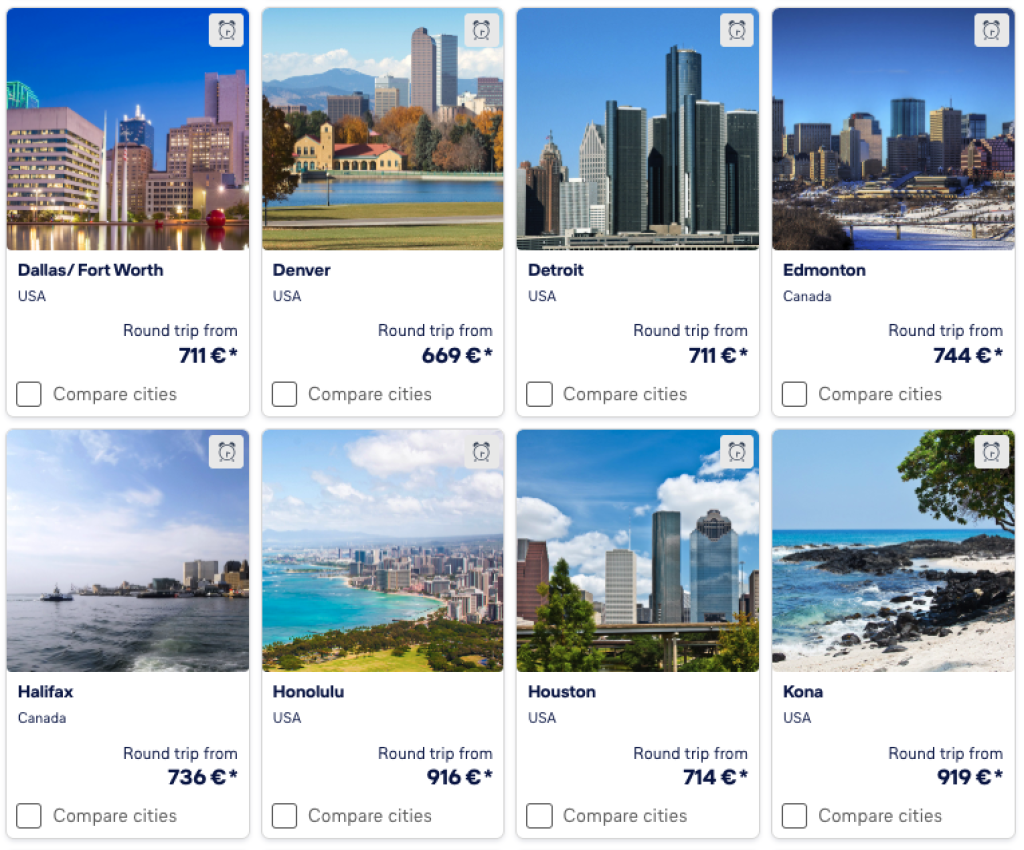Tick Compare cities for Halifax
Screen dimensions: 1024x850
pos(29,816)
